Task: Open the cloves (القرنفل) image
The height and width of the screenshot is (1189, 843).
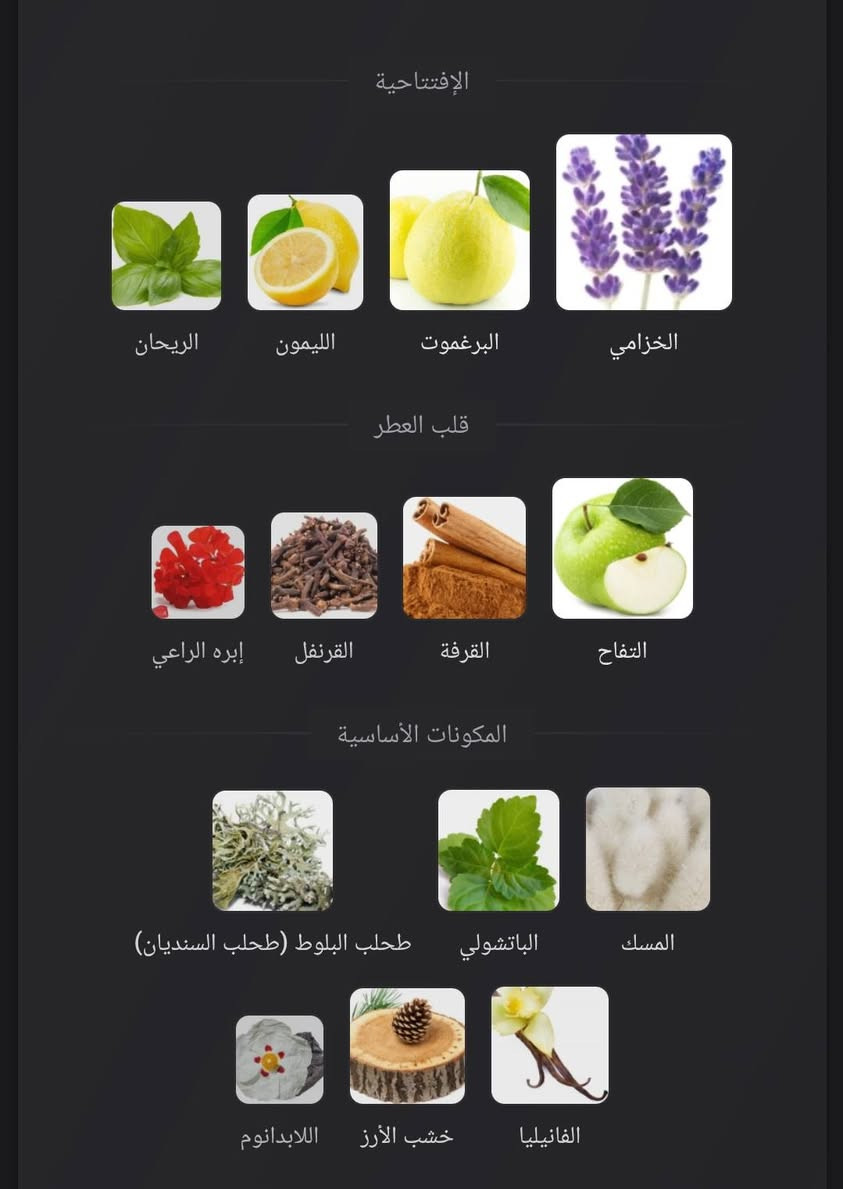Action: [323, 565]
